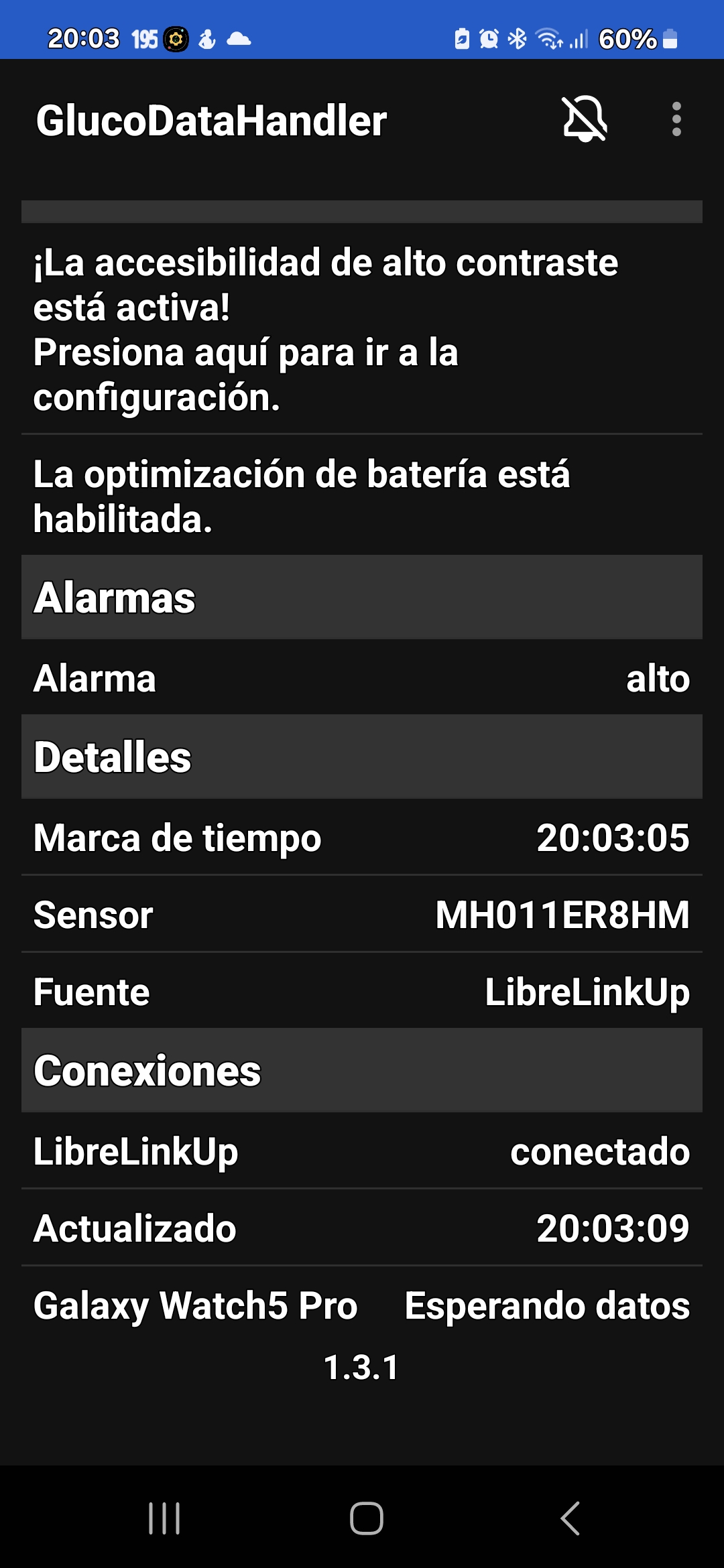Image resolution: width=724 pixels, height=1568 pixels.
Task: Open the three-dot overflow menu
Action: [676, 119]
